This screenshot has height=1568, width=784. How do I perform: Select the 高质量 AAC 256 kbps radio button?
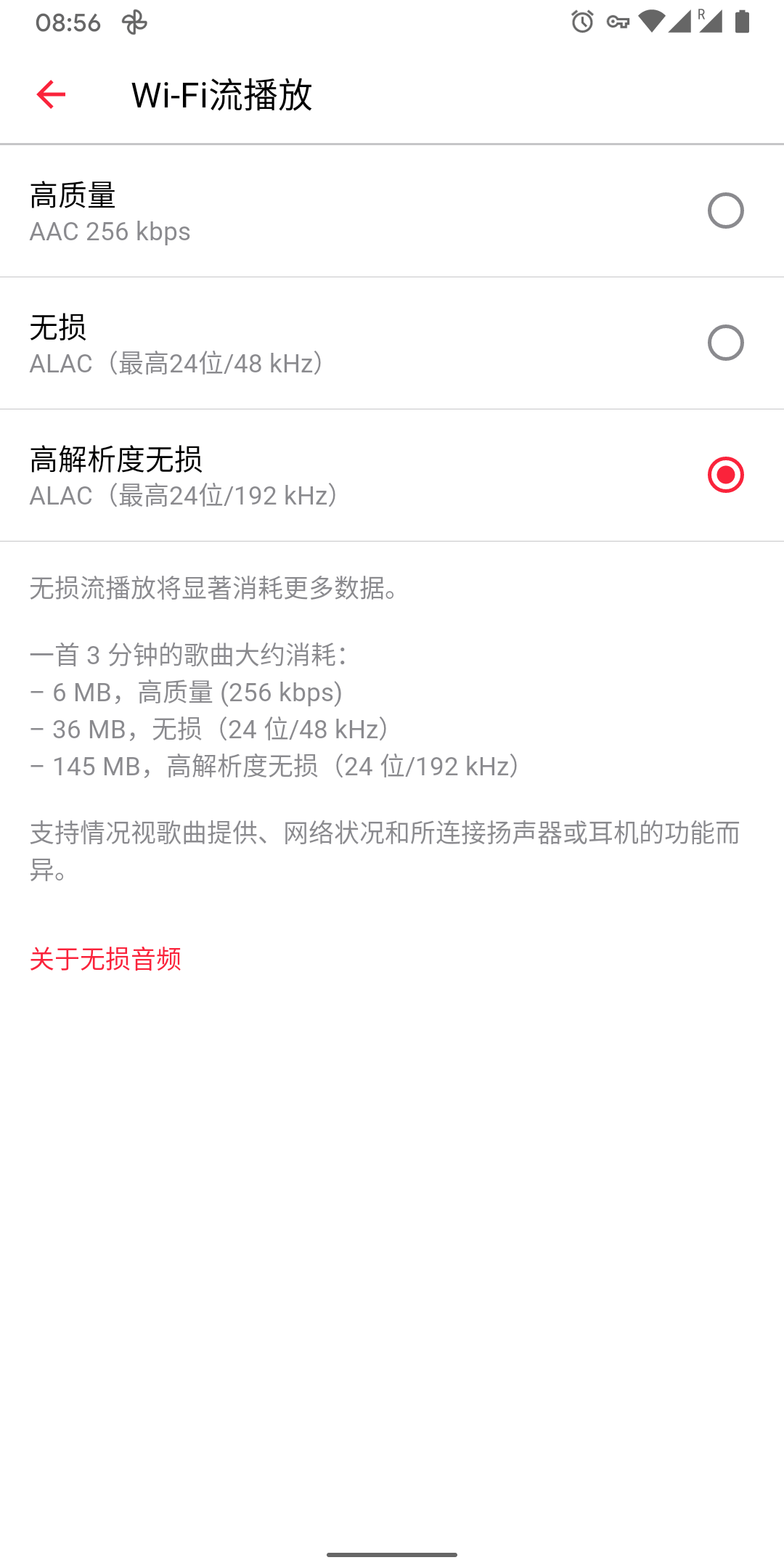726,211
